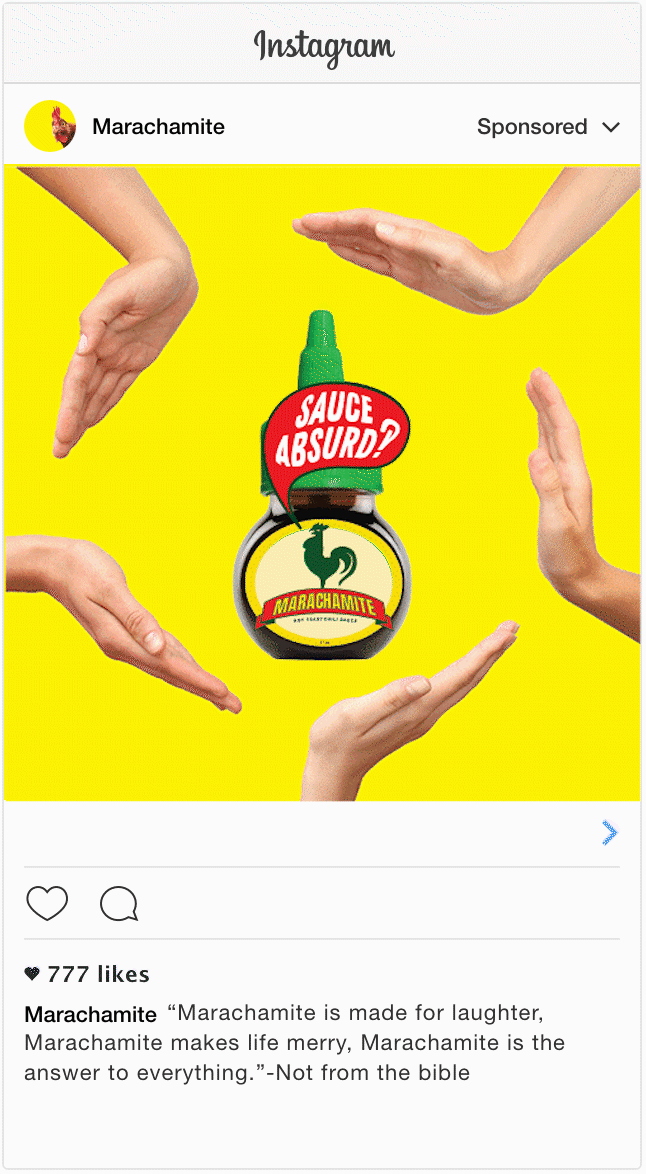Open the Marachamite sauce ad image
Screen dimensions: 646x1174
point(322,482)
